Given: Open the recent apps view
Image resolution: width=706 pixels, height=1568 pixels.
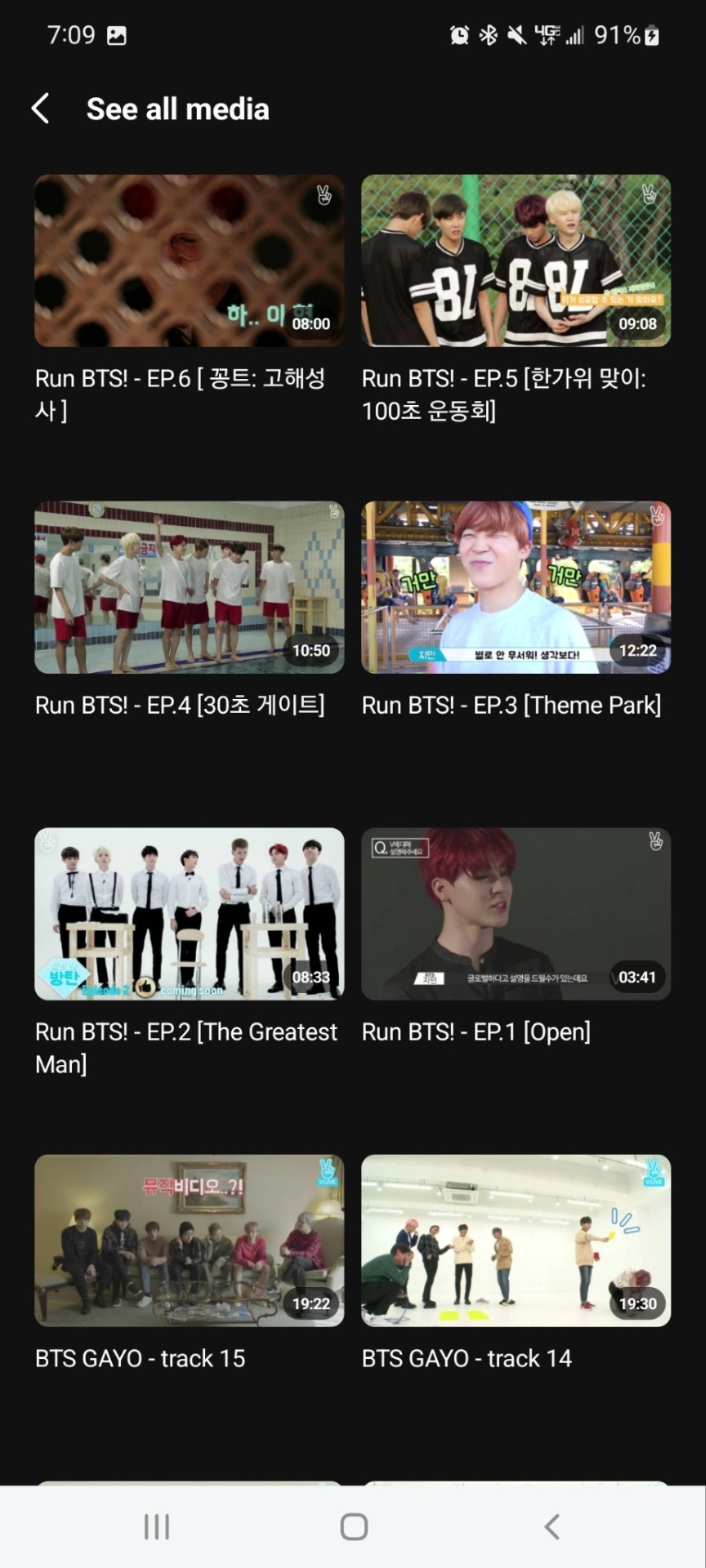Looking at the screenshot, I should click(x=156, y=1526).
